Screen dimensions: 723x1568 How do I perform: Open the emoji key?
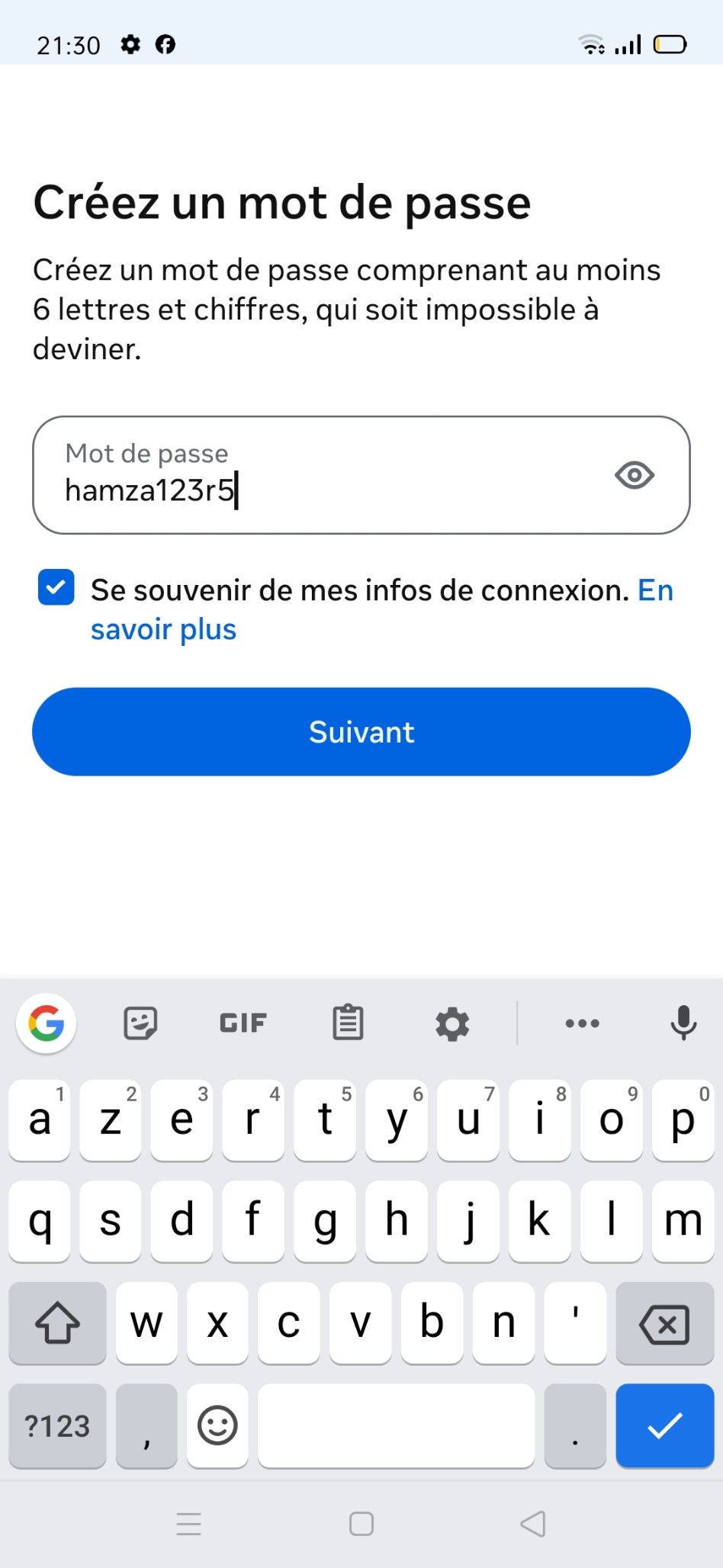(217, 1425)
